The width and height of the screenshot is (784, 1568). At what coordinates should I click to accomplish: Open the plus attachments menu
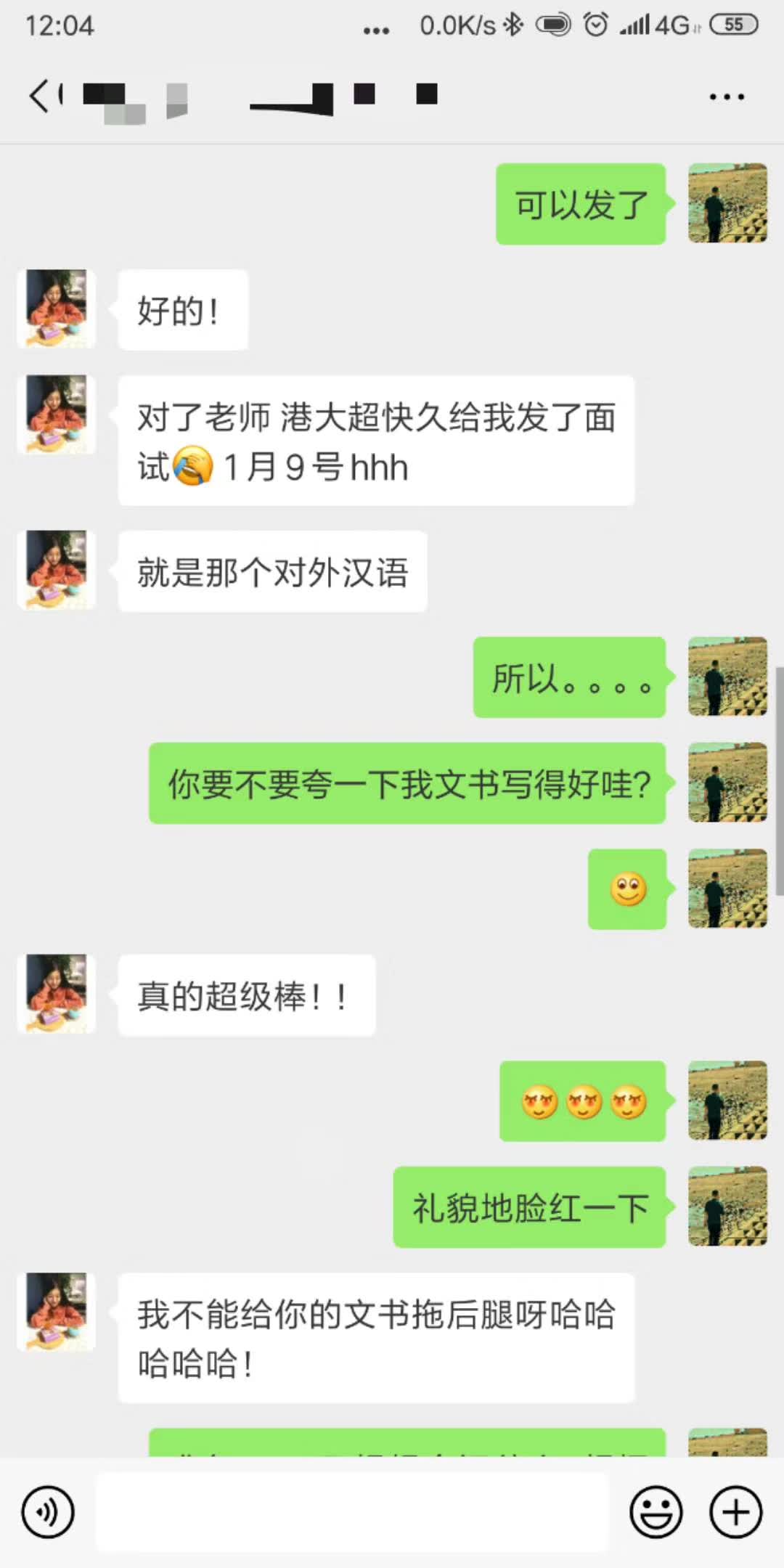coord(735,1513)
